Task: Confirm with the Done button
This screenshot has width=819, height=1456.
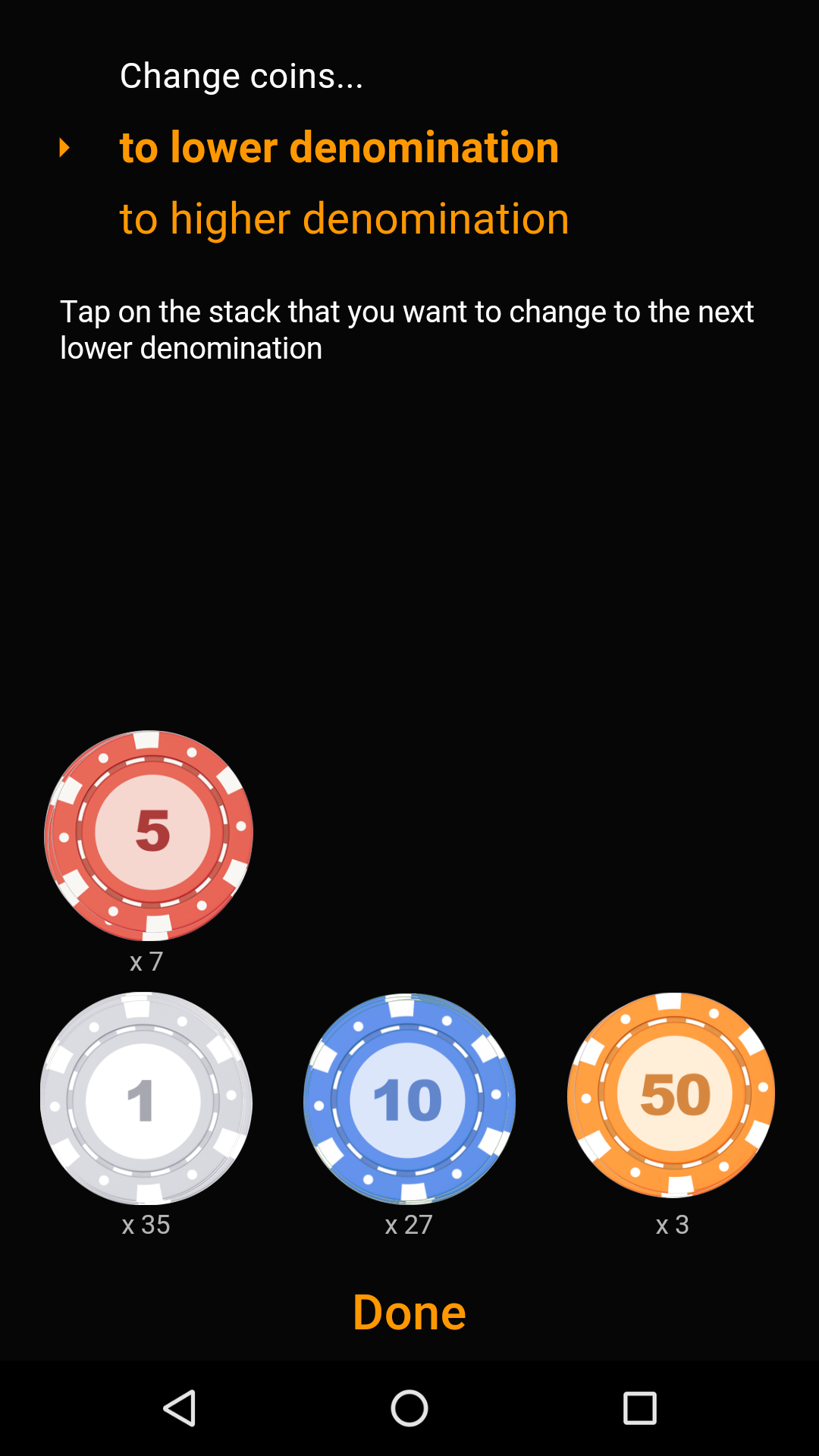Action: (x=409, y=1312)
